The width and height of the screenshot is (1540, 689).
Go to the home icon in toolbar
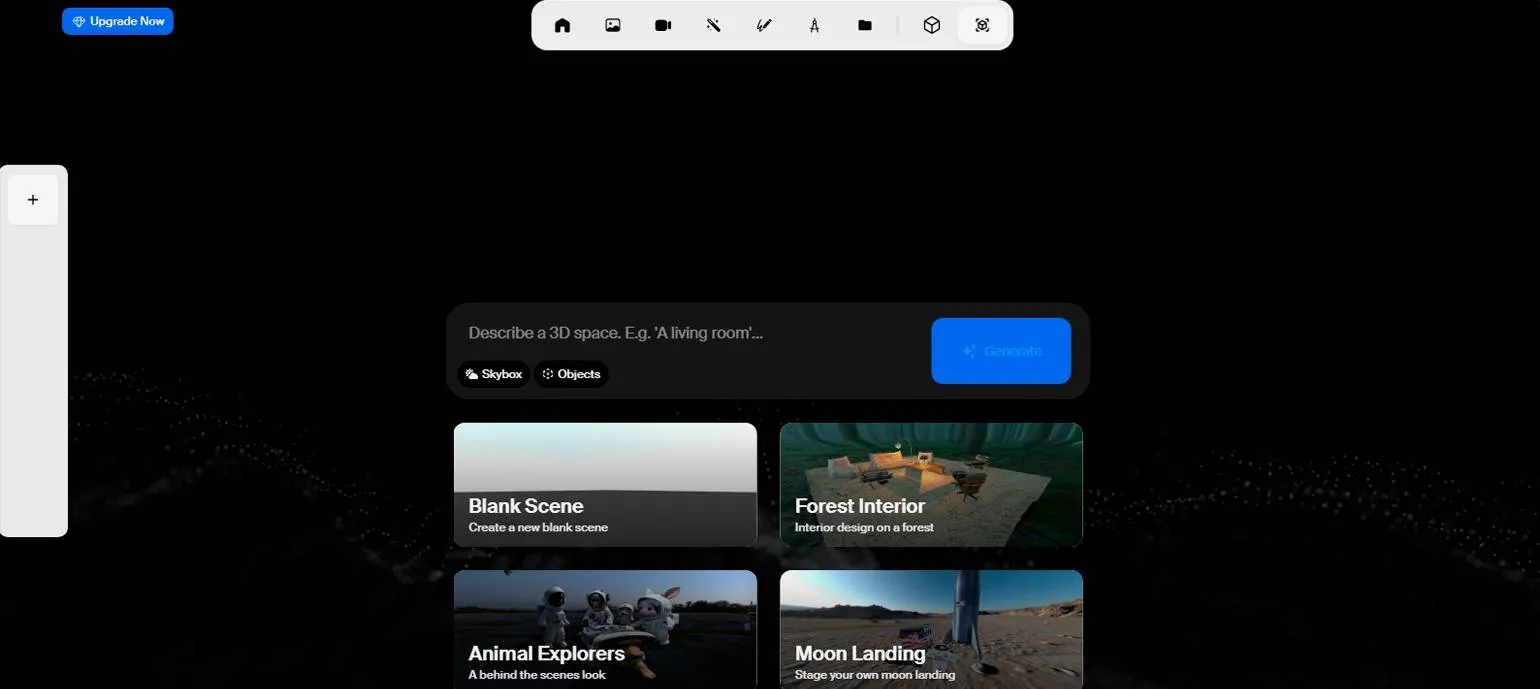pos(562,25)
